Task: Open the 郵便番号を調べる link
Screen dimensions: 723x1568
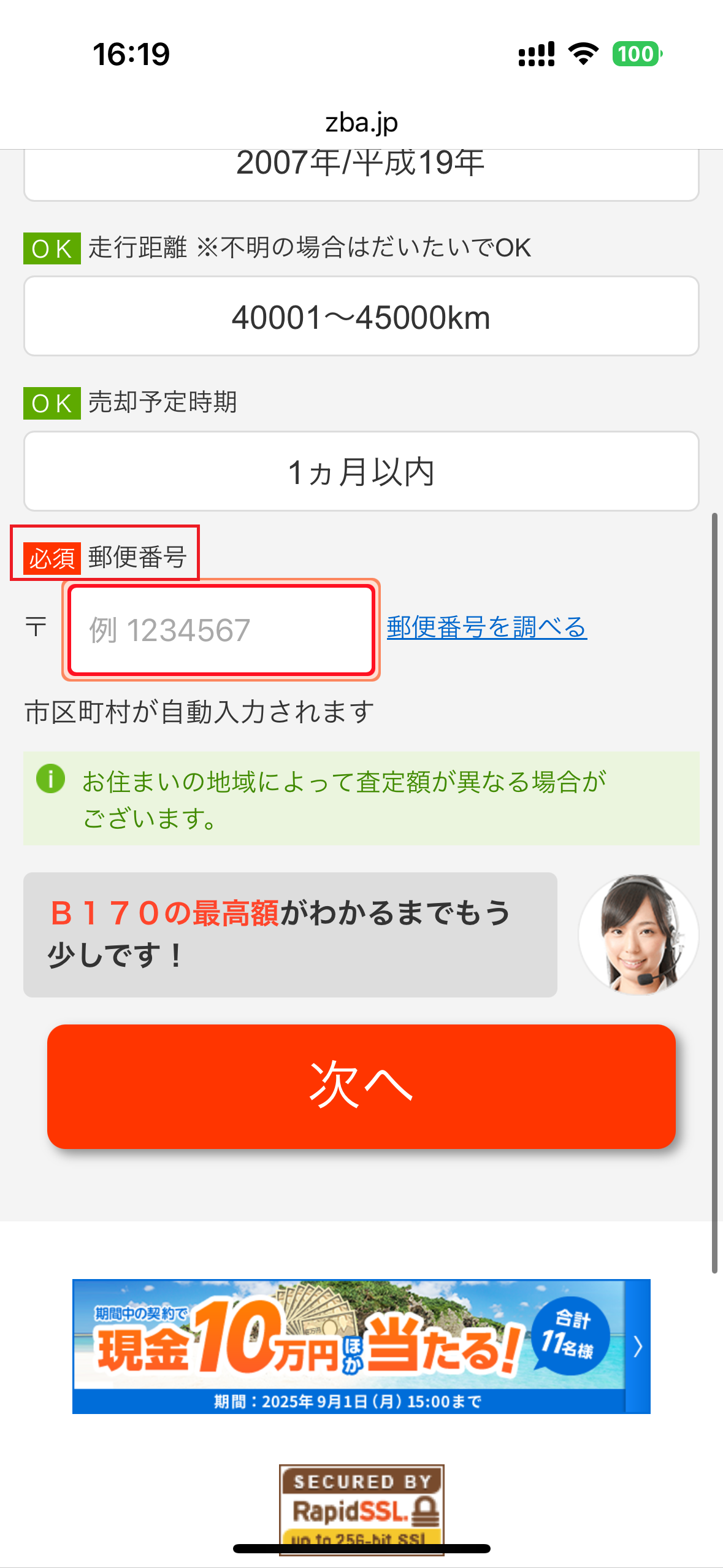Action: 486,627
